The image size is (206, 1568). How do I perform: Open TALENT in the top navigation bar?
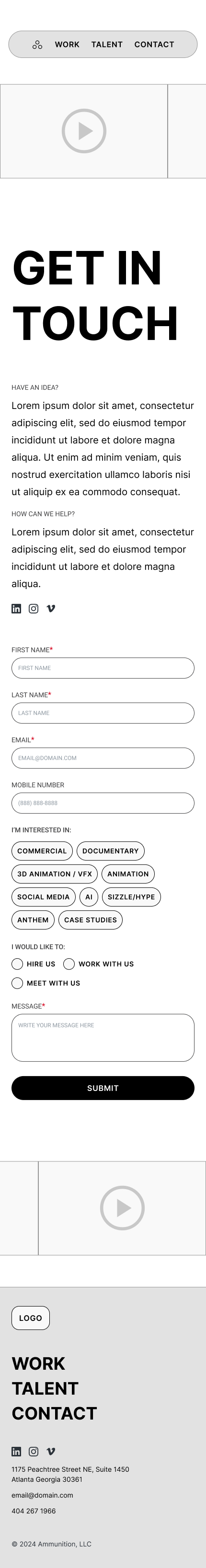107,45
